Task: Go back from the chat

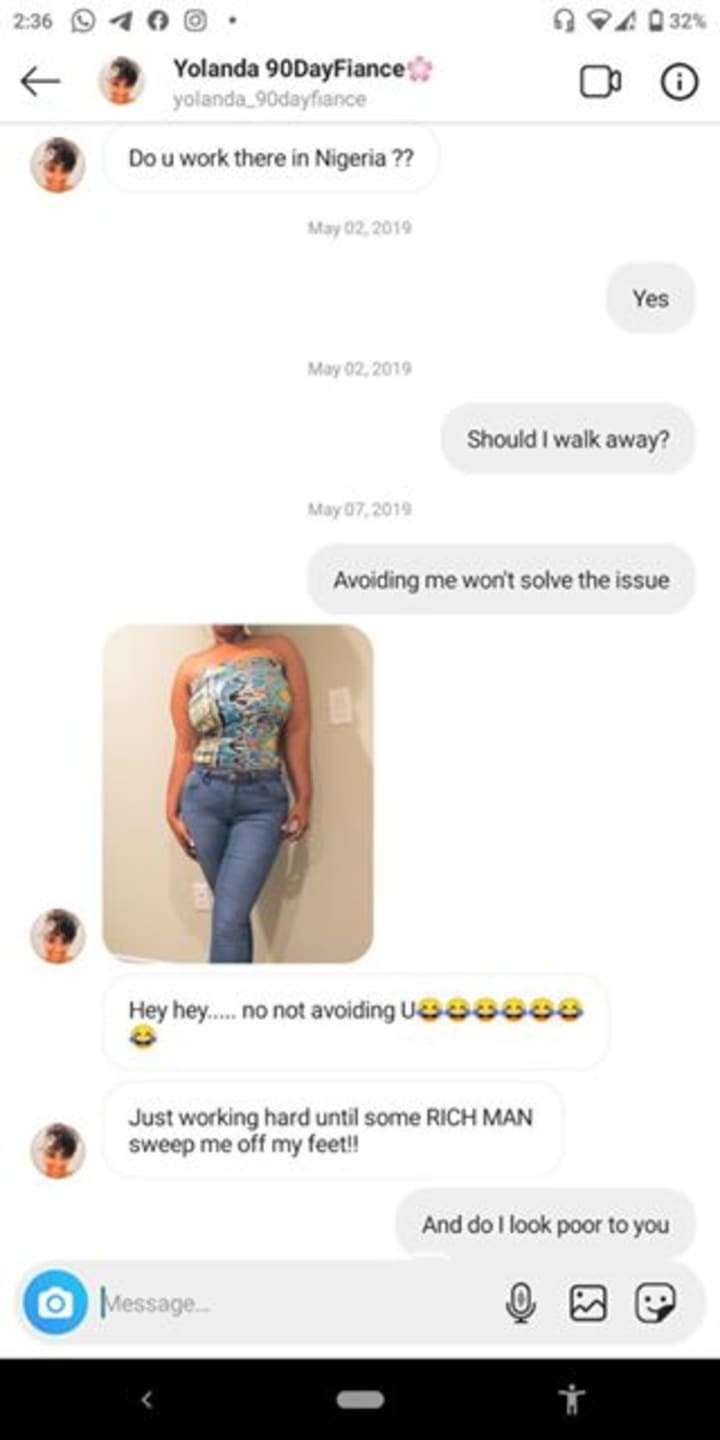Action: pyautogui.click(x=40, y=82)
